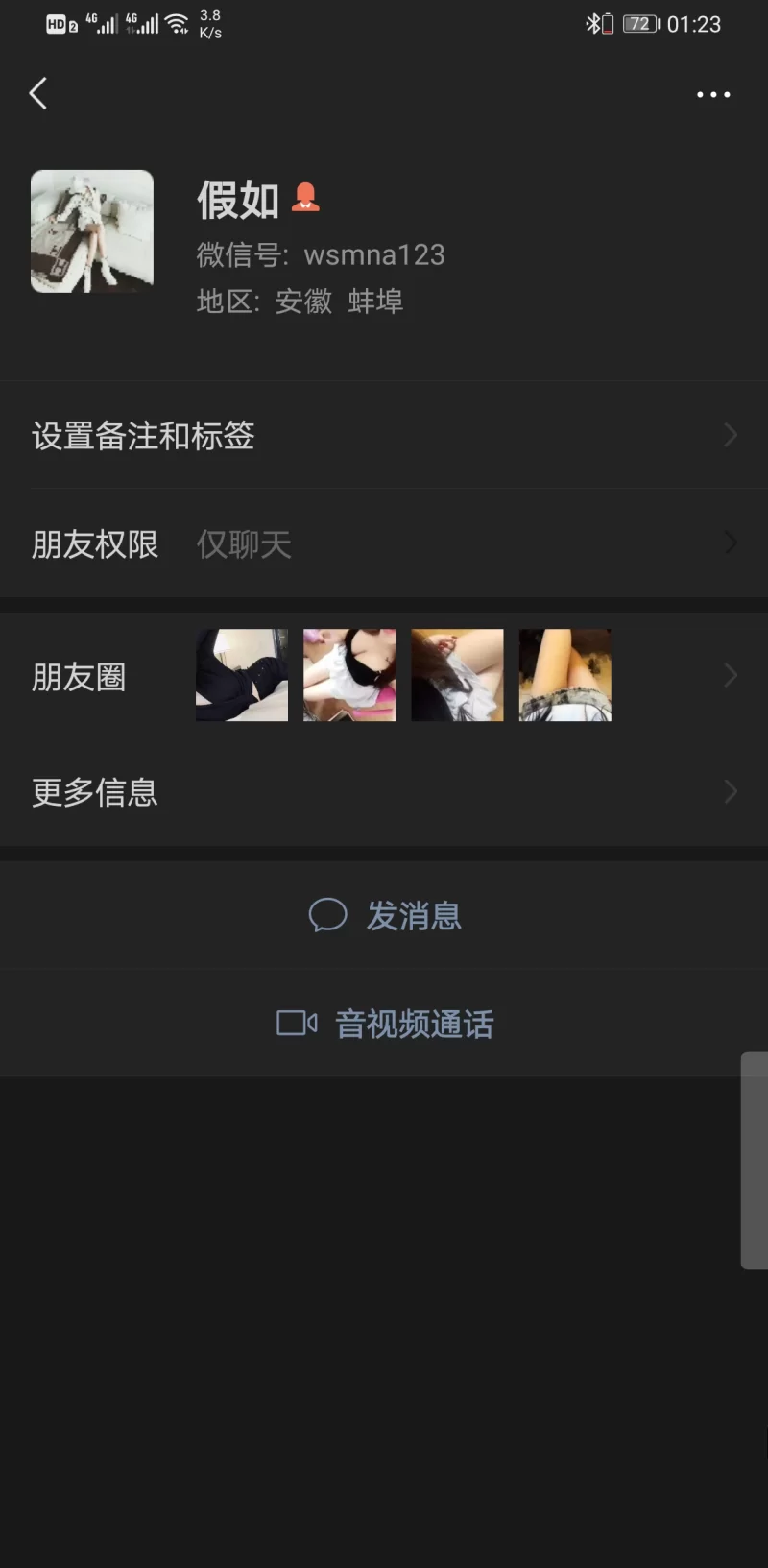This screenshot has height=1568, width=768.
Task: Change 朋友权限 privacy setting
Action: (384, 544)
